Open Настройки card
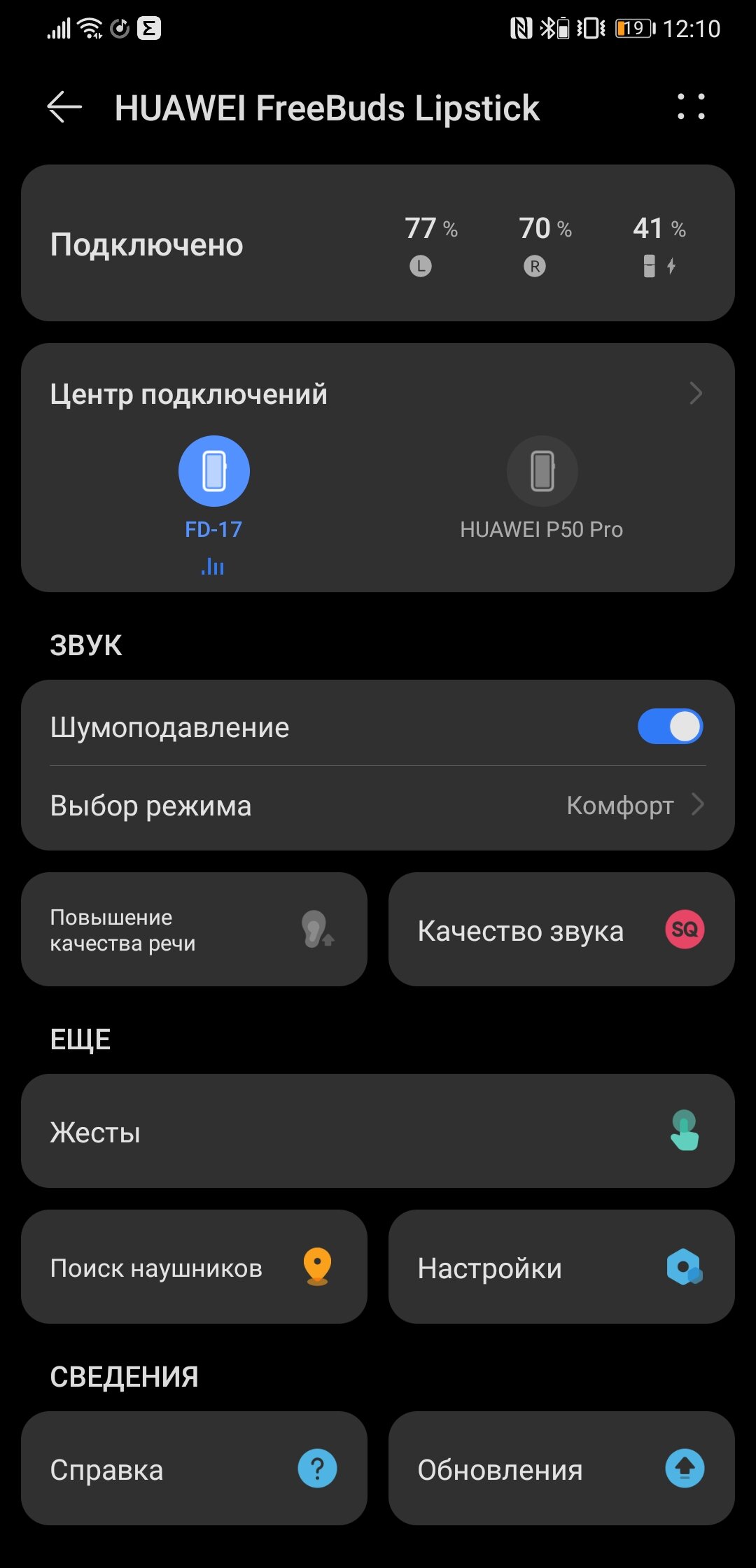The width and height of the screenshot is (756, 1568). (561, 1267)
